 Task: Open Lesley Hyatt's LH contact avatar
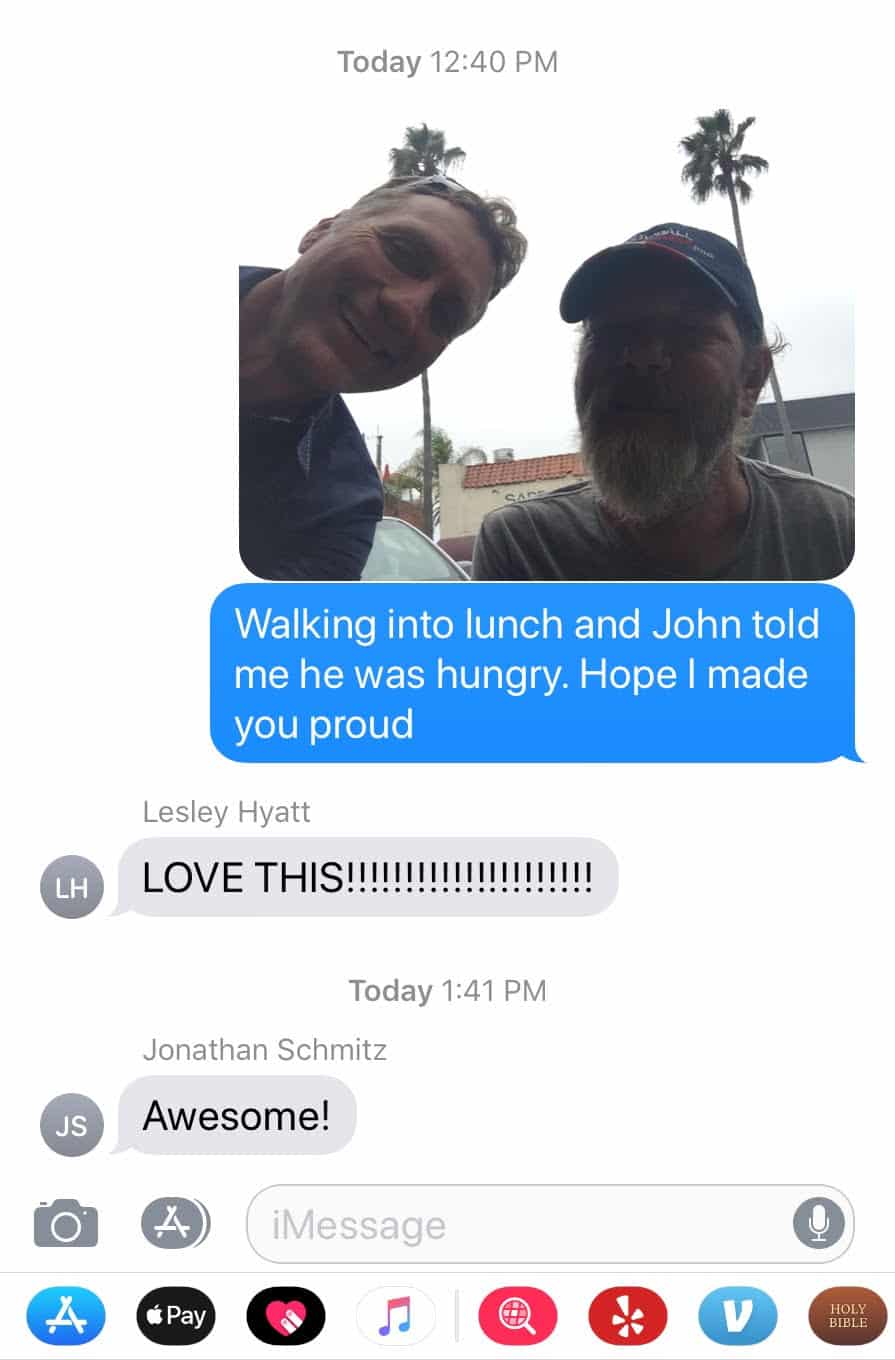(x=72, y=886)
